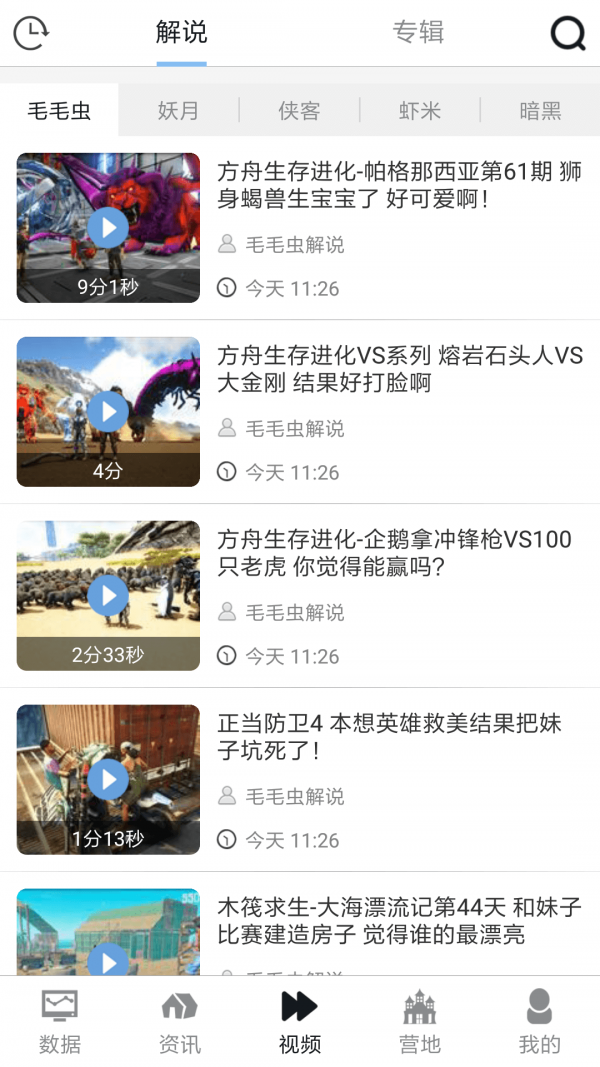
Task: Switch to the 暗黑 commentator tab
Action: click(x=540, y=111)
